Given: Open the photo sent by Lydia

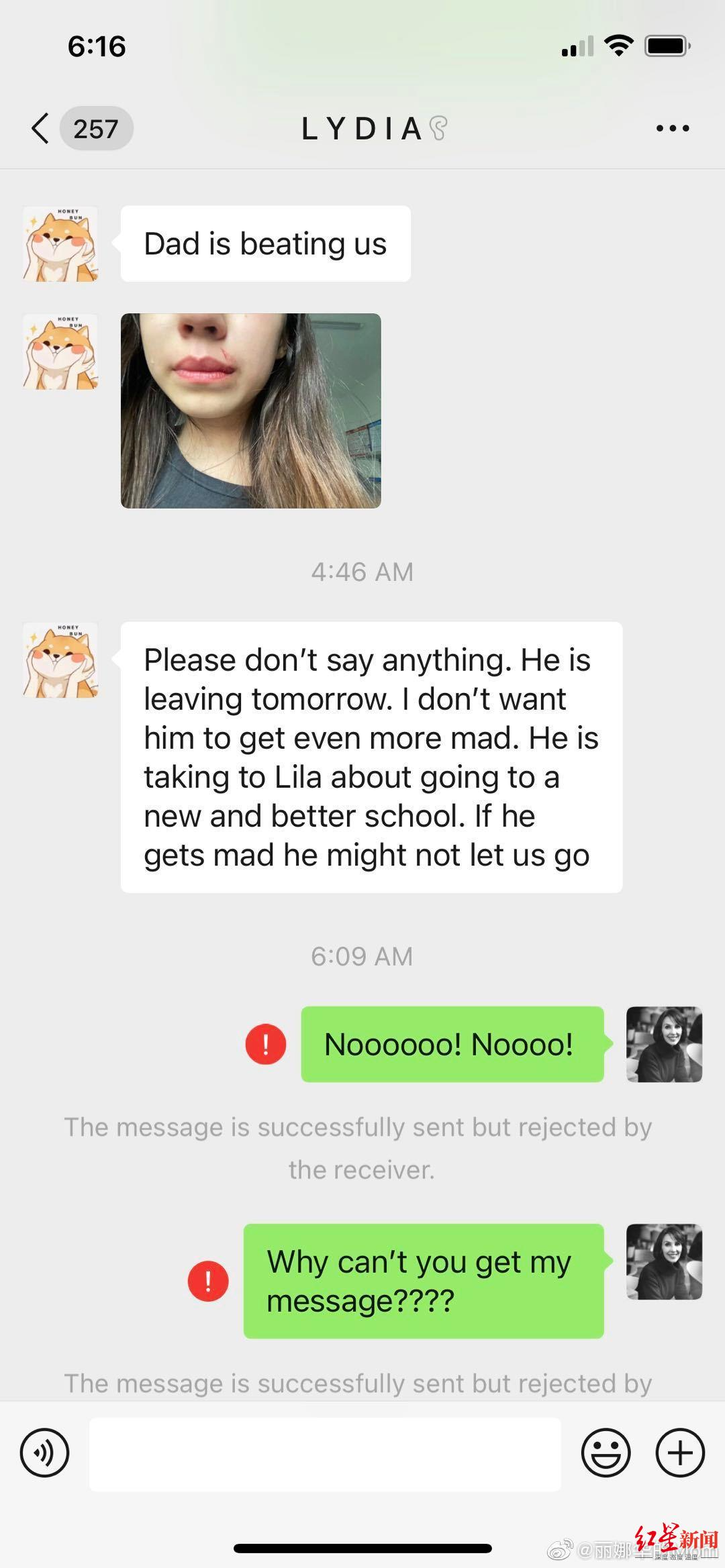Looking at the screenshot, I should pos(250,411).
